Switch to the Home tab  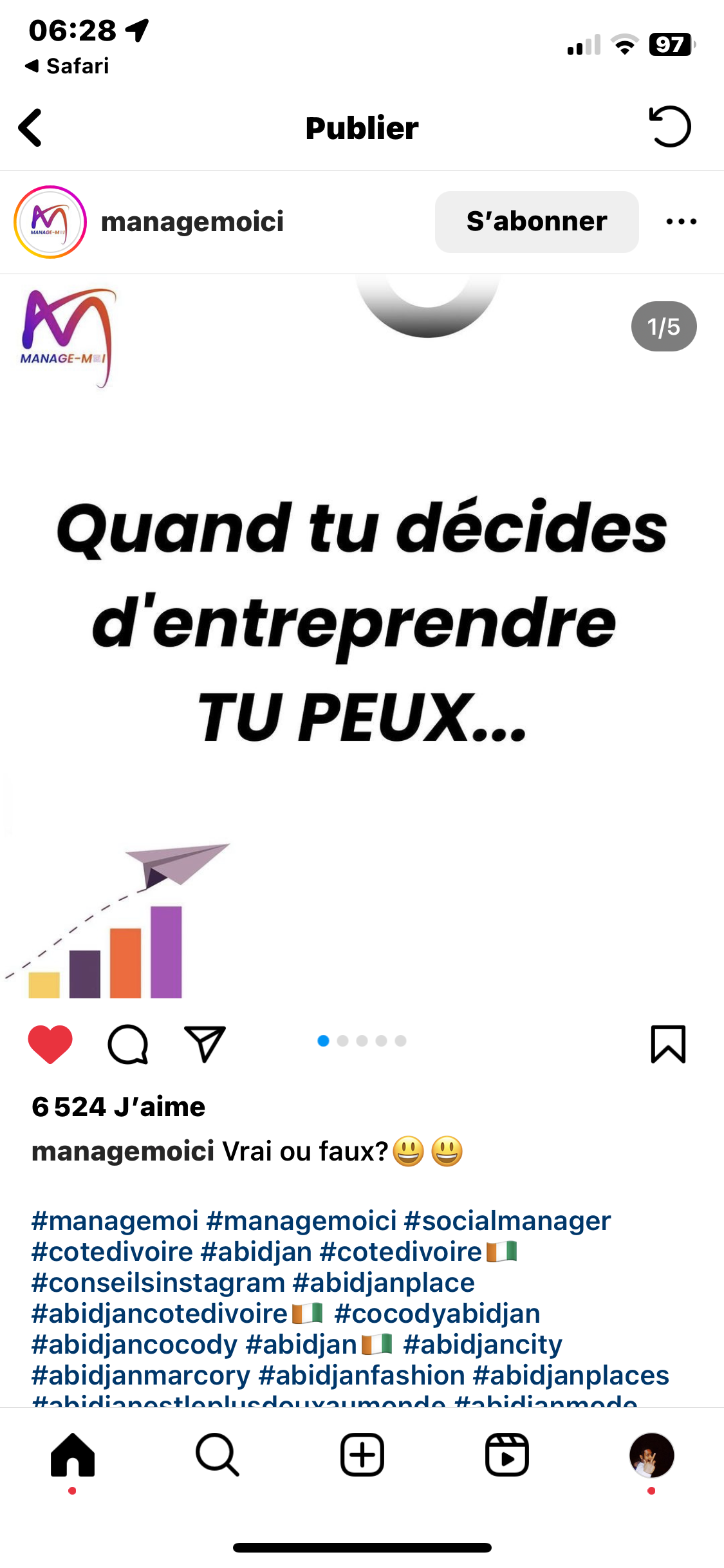pos(73,1455)
